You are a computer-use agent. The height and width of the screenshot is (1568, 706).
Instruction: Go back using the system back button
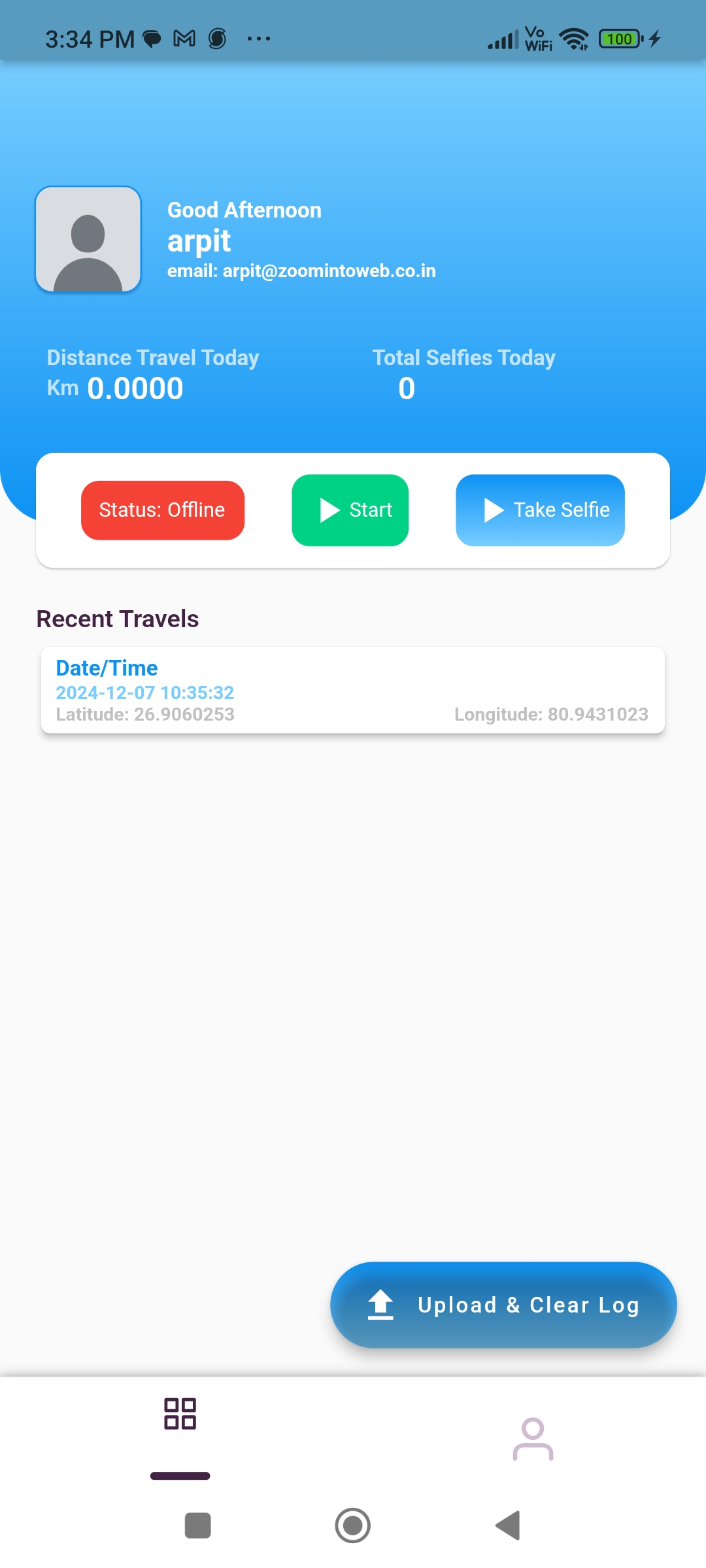[x=508, y=1526]
